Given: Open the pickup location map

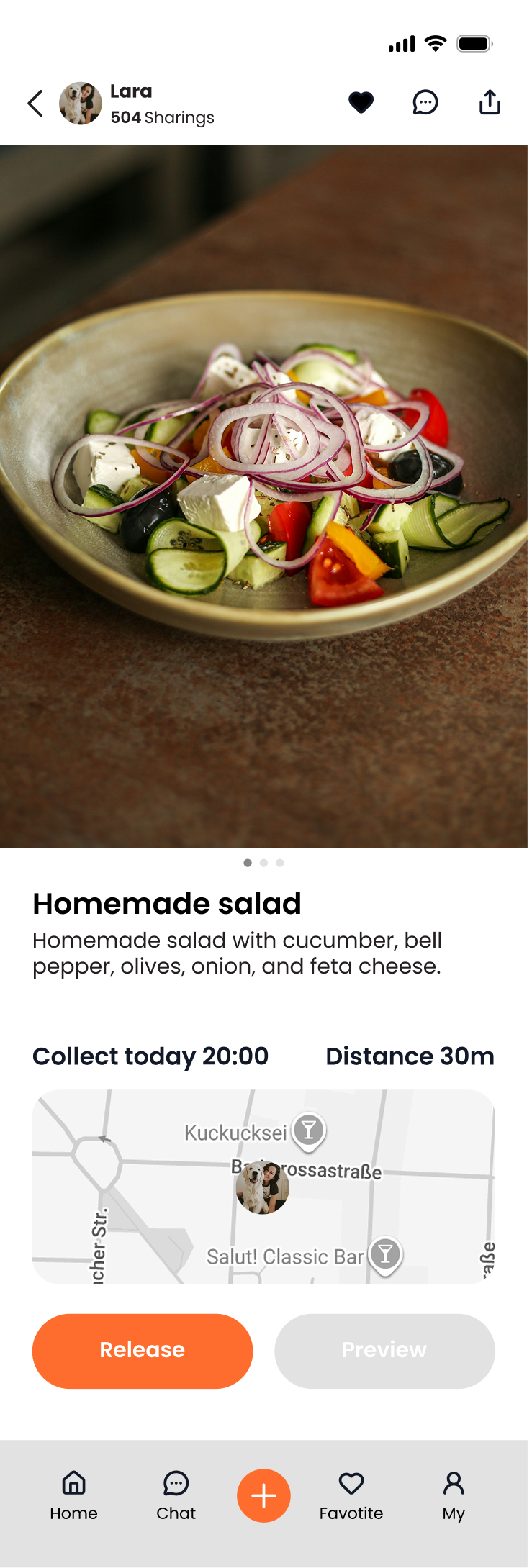Looking at the screenshot, I should [263, 1186].
